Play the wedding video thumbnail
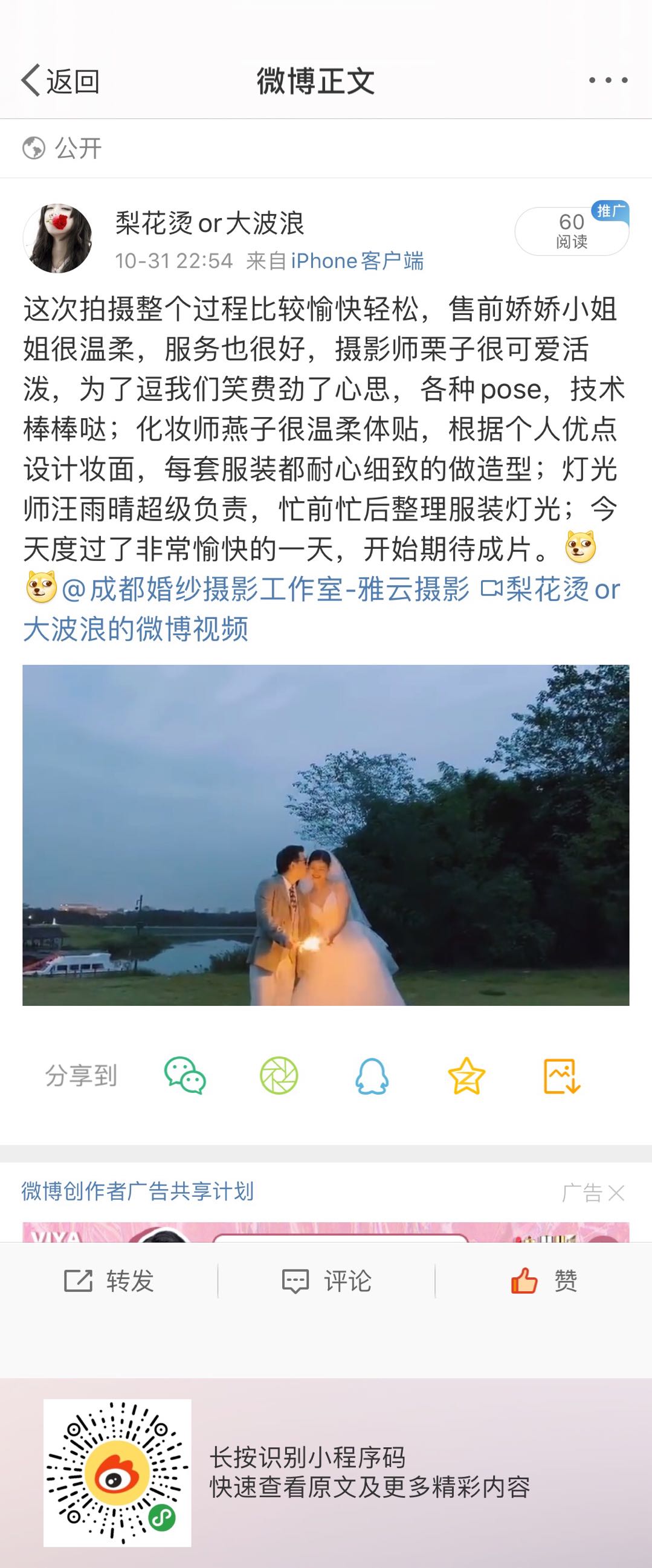 pos(326,835)
